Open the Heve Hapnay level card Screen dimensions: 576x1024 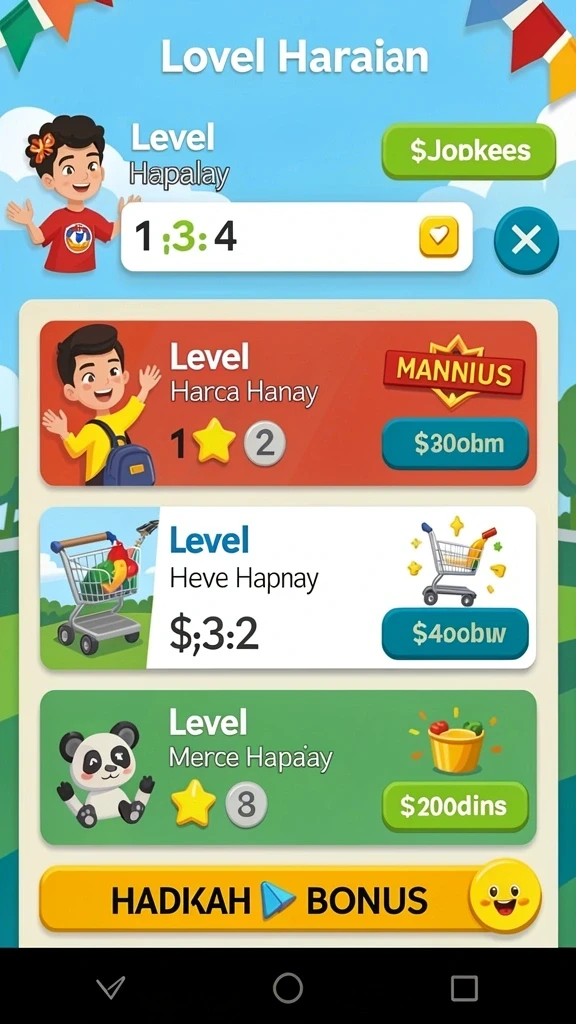288,588
